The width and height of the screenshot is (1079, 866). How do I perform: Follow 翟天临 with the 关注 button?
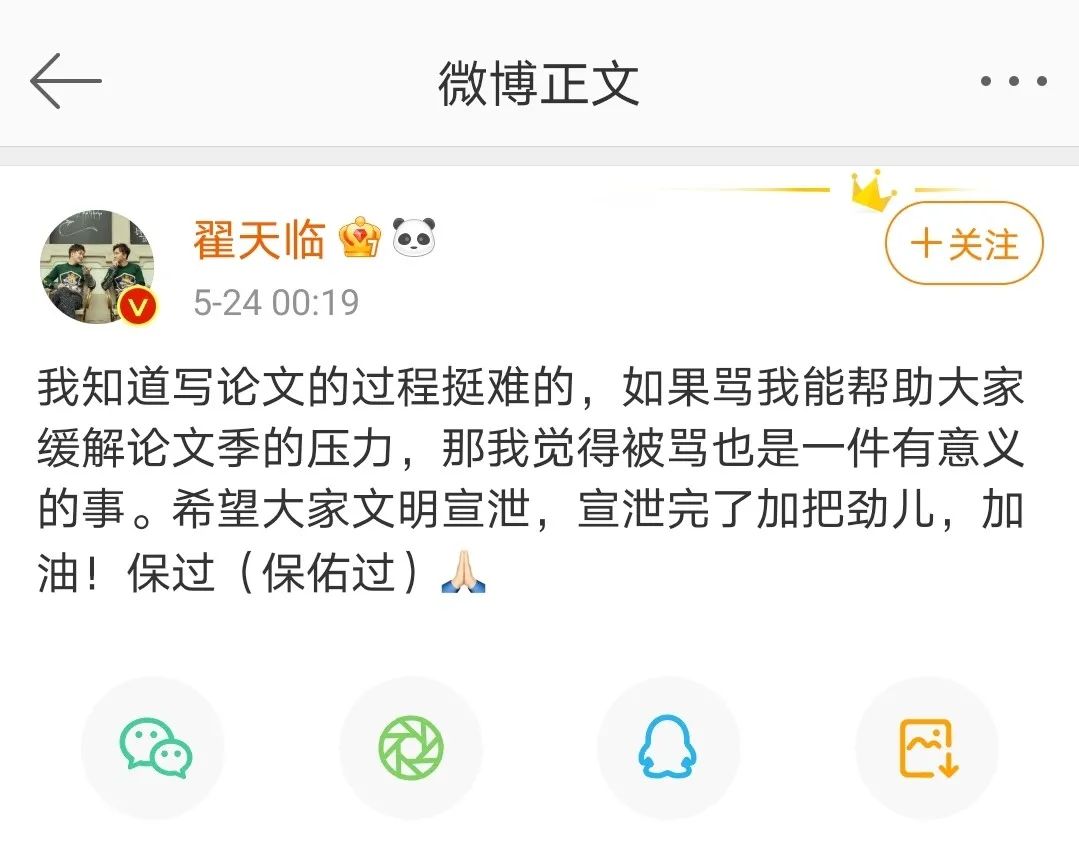click(964, 243)
